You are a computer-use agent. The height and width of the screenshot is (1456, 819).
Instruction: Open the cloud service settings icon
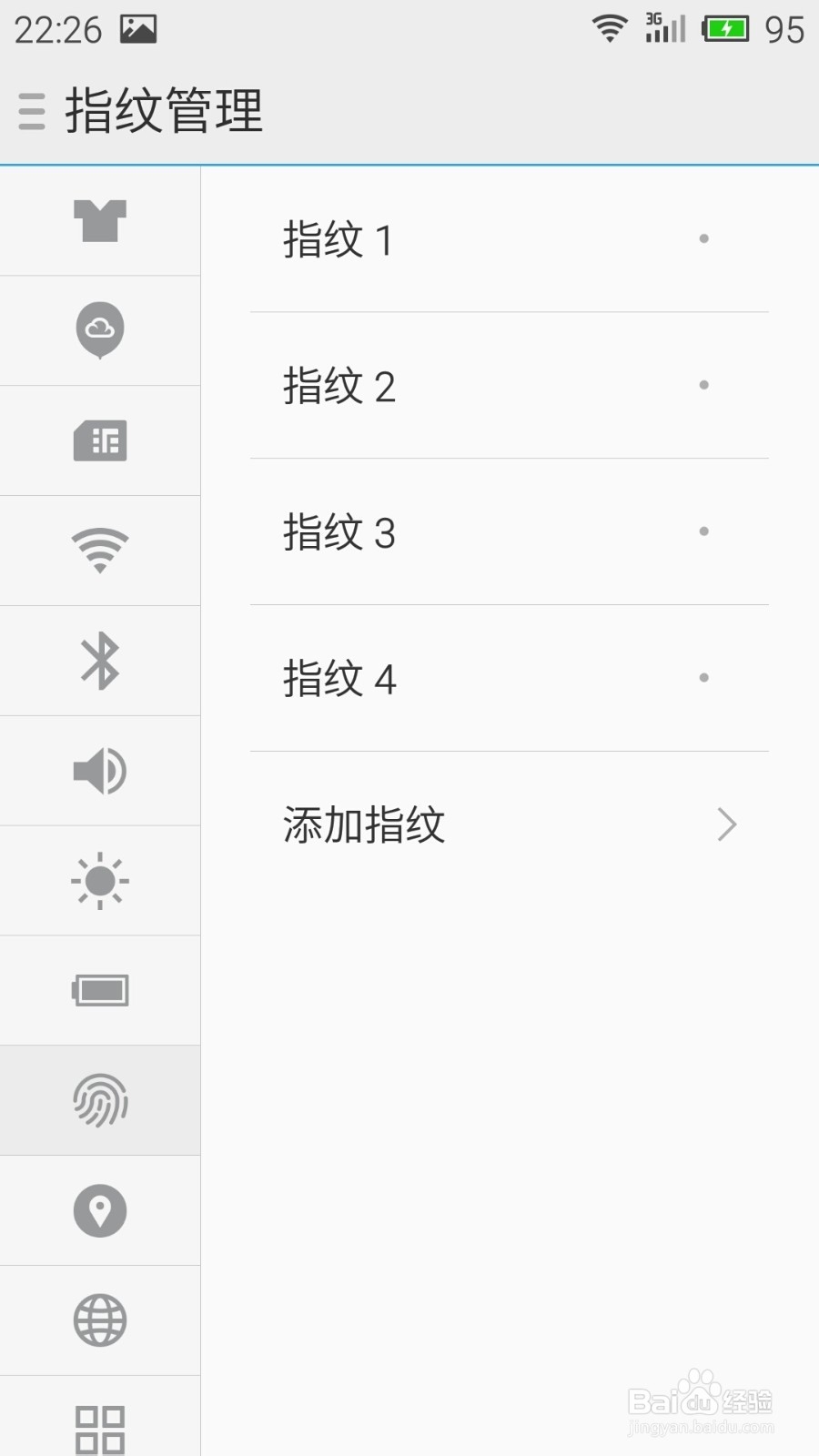click(x=100, y=330)
